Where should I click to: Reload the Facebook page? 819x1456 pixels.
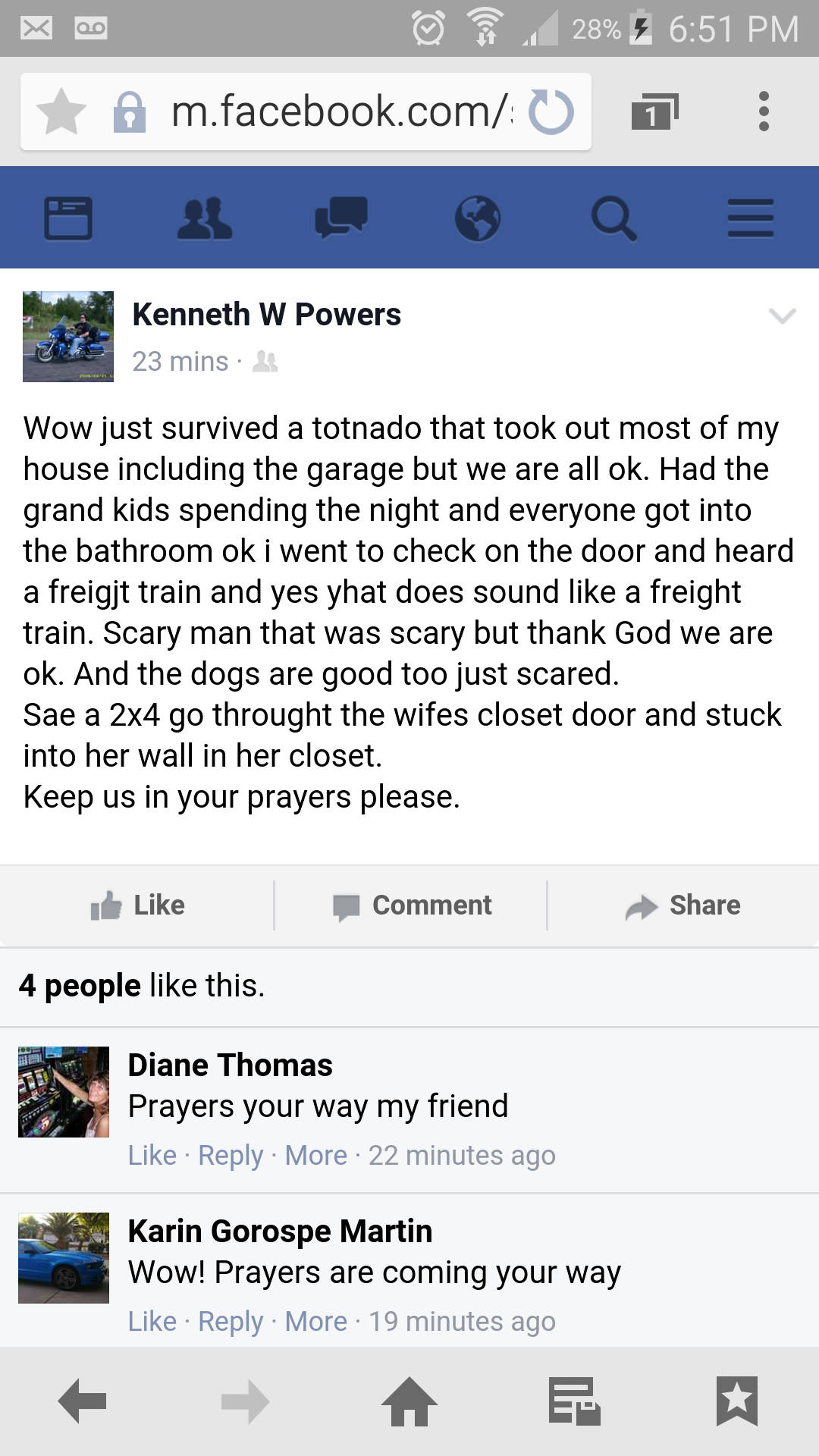551,111
